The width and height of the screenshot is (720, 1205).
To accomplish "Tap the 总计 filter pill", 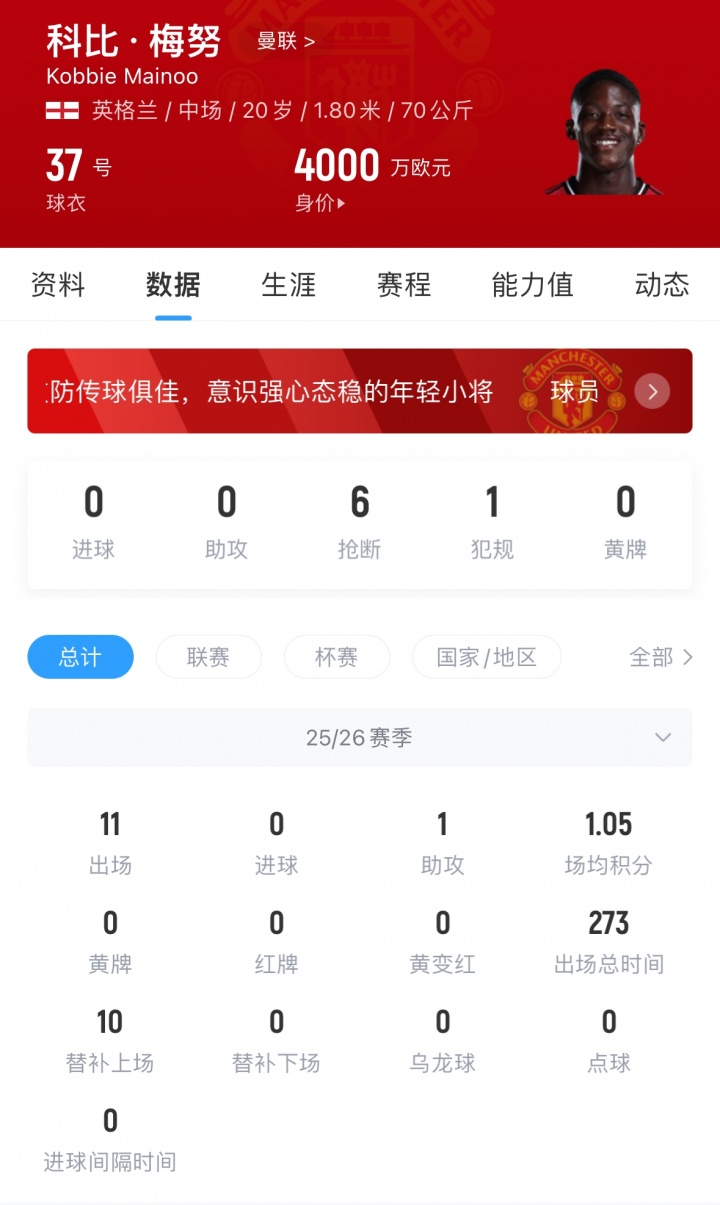I will coord(80,657).
